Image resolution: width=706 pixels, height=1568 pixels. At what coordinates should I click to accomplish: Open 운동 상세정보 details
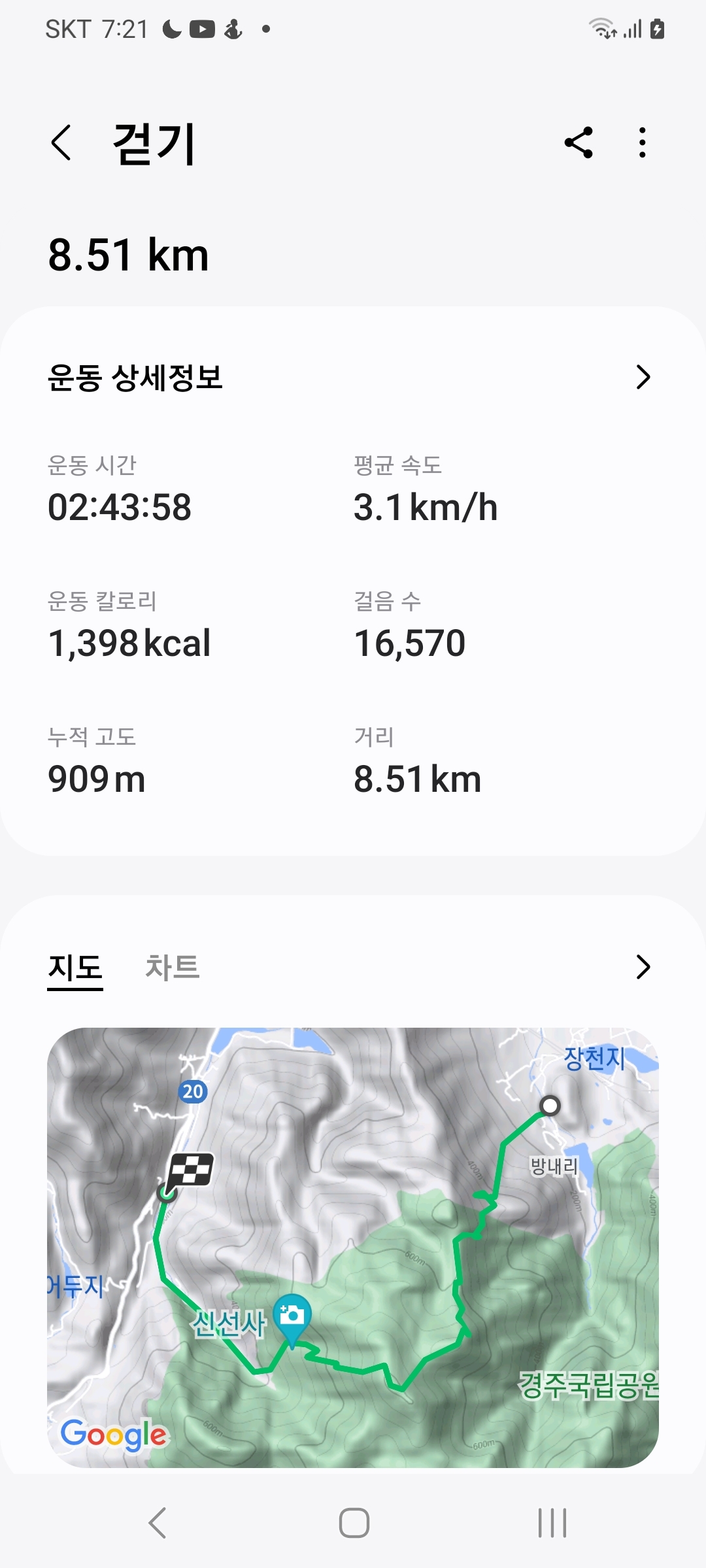point(643,377)
